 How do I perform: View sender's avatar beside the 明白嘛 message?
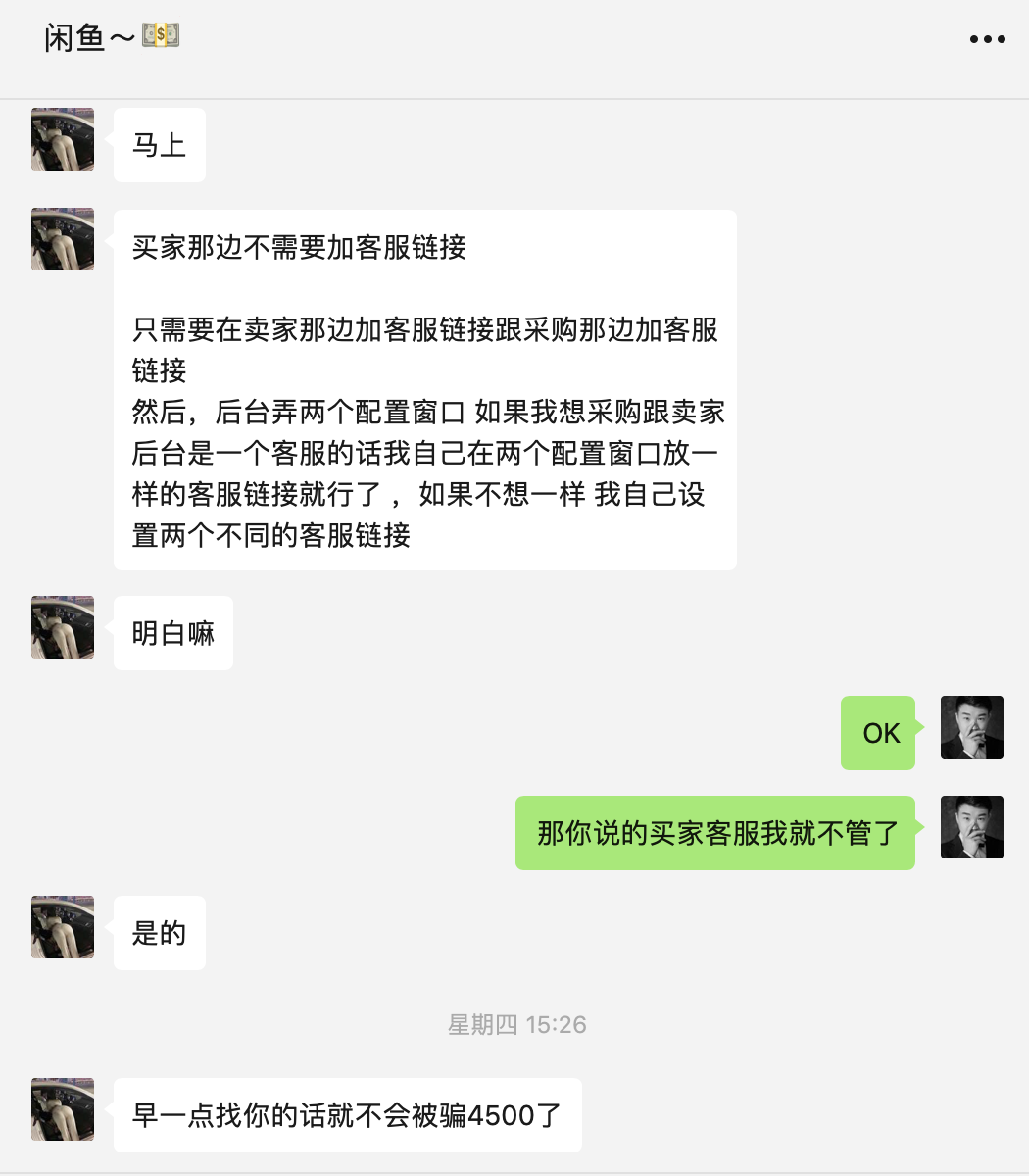pyautogui.click(x=63, y=627)
